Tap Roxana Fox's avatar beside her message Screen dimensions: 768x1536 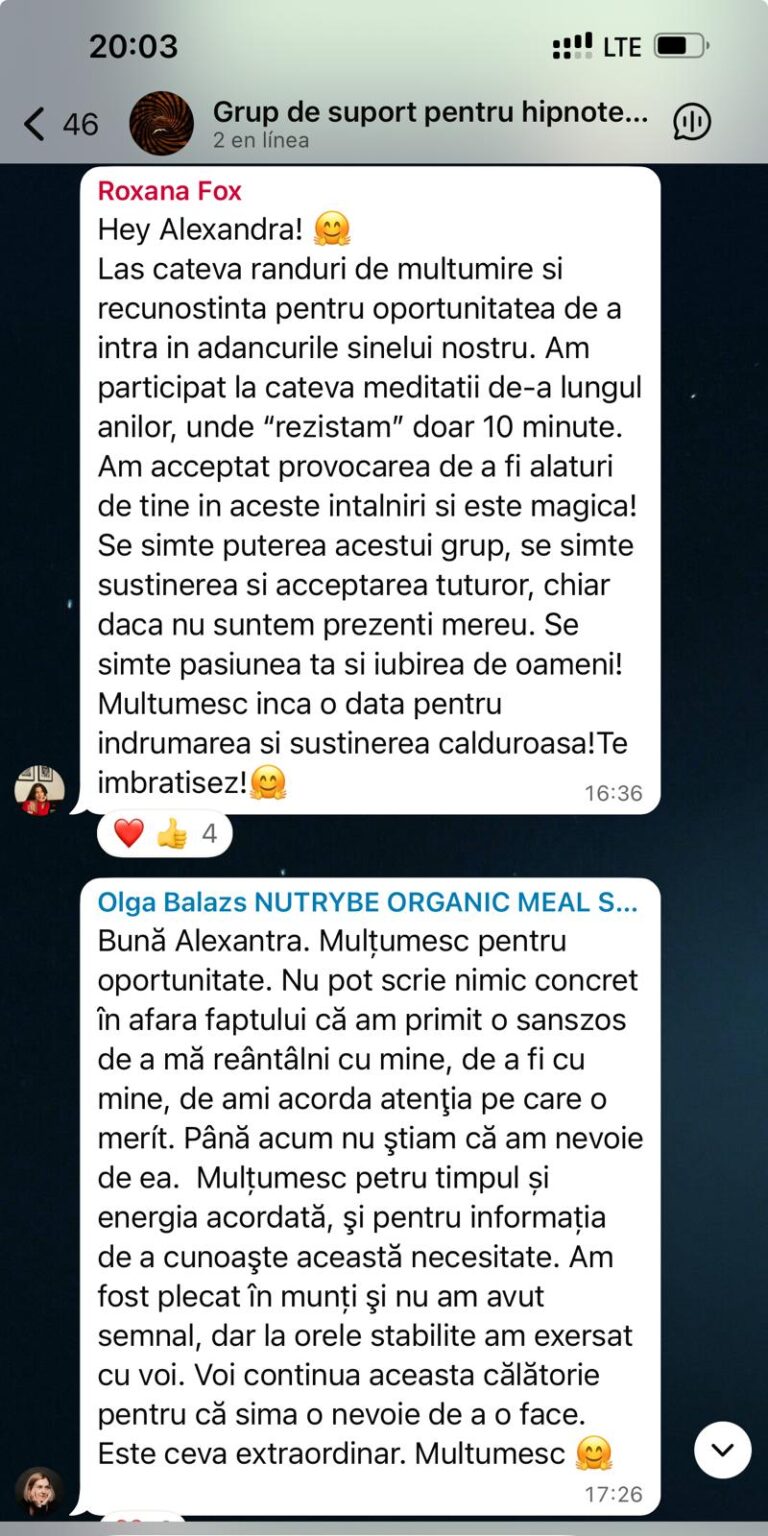[x=40, y=790]
